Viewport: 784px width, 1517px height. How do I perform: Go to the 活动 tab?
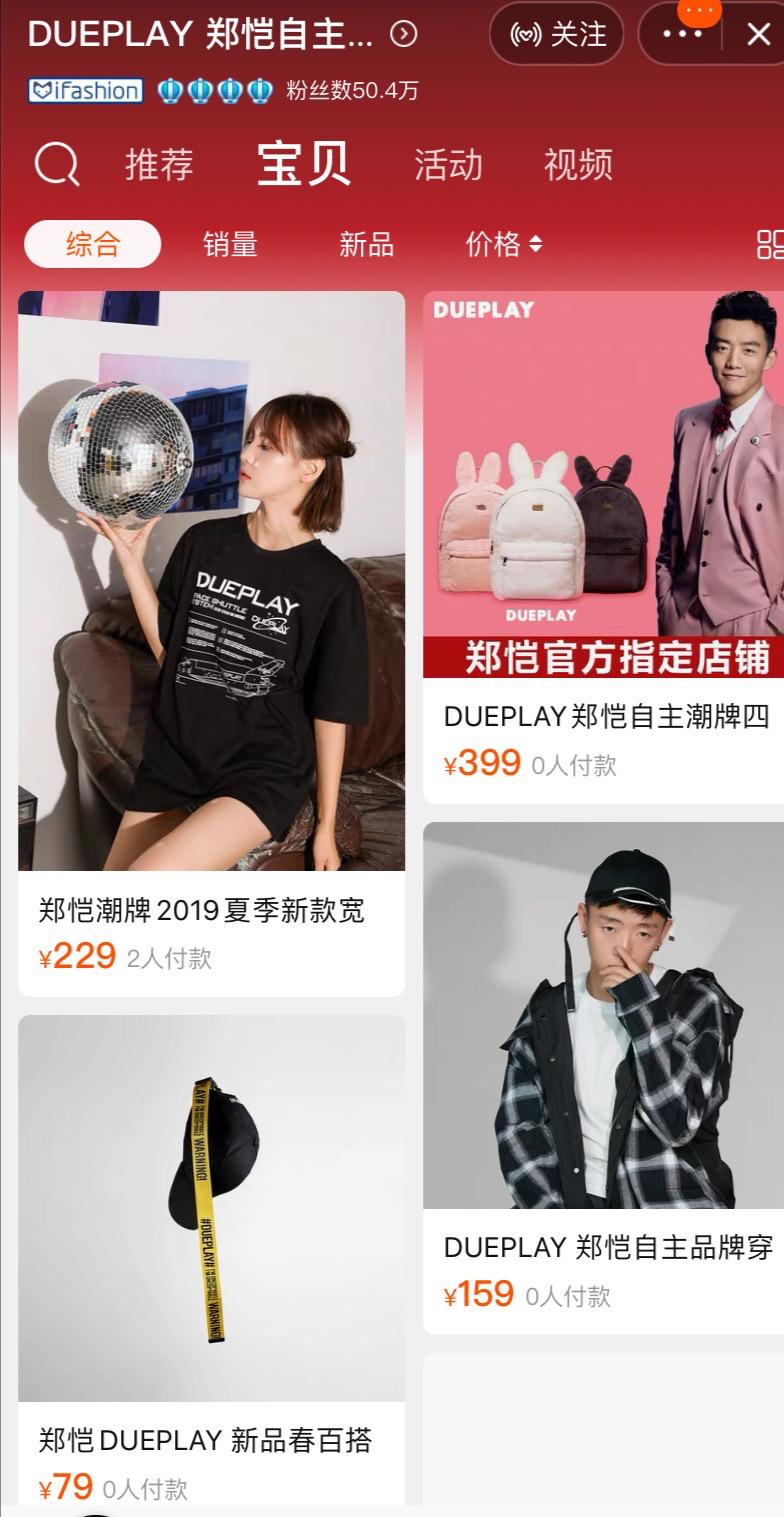(448, 164)
